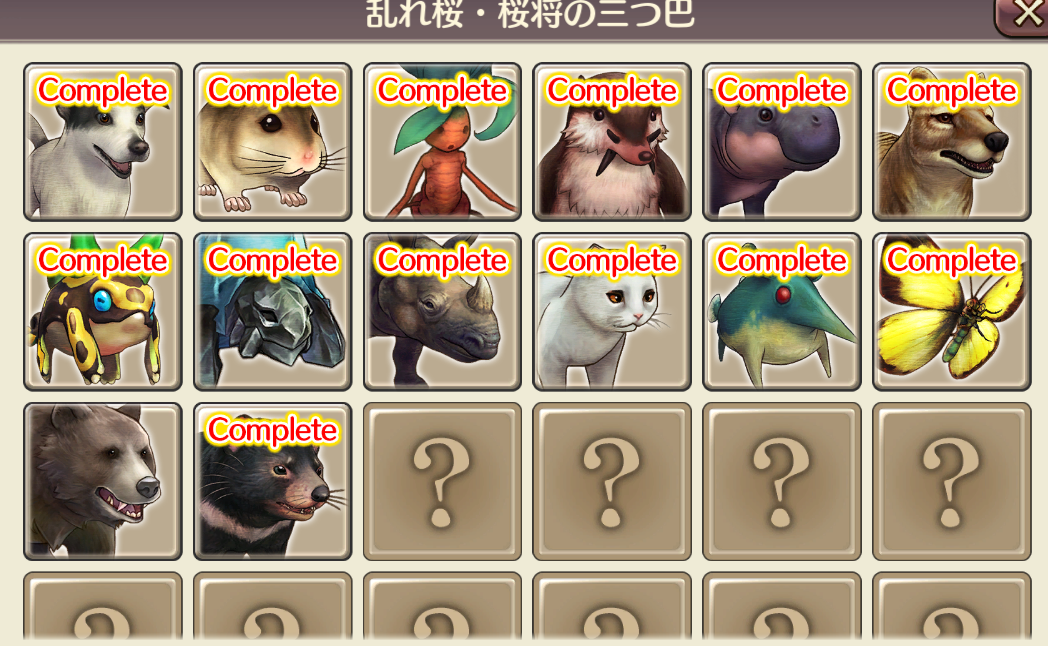Select the Tasmanian devil tile
Screen dimensions: 1048x646
(x=272, y=482)
